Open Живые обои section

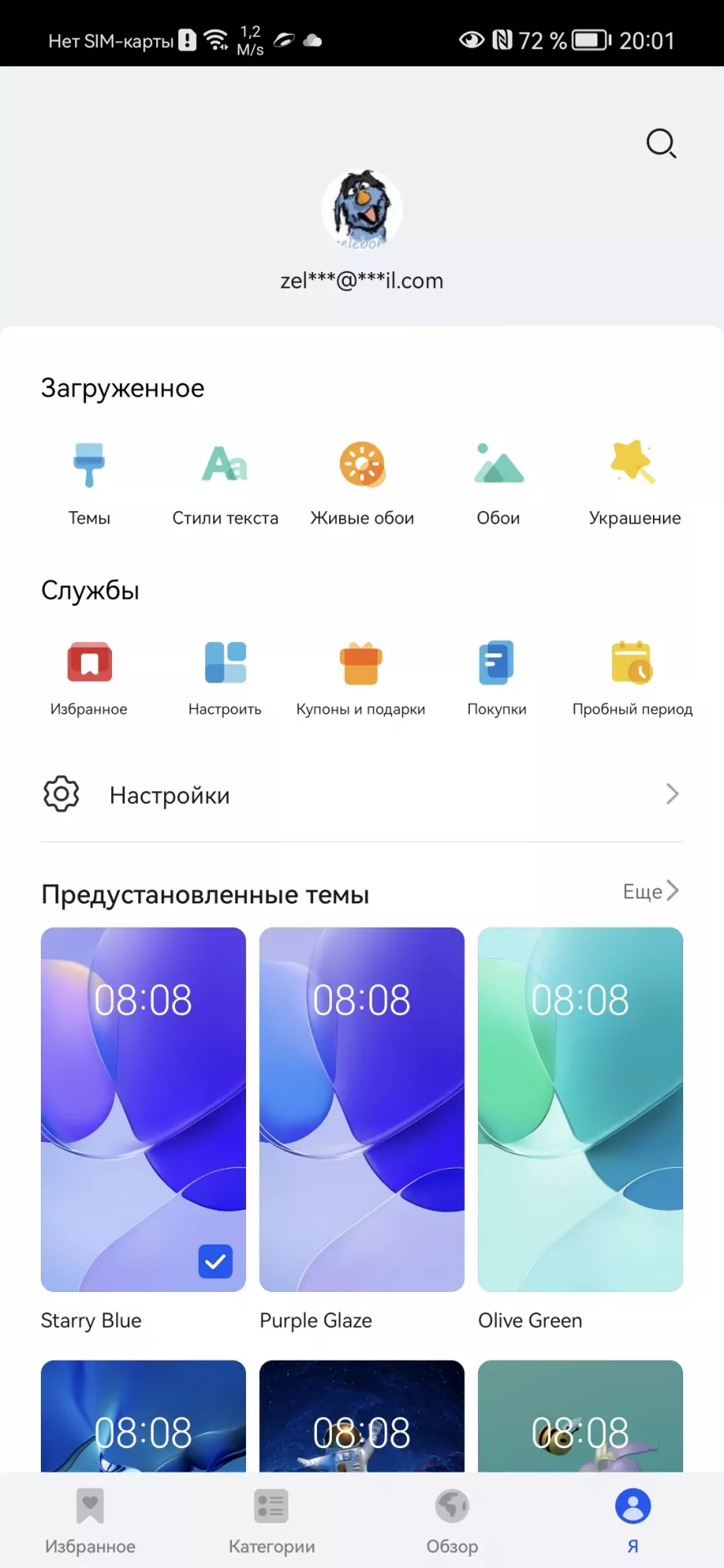click(362, 483)
